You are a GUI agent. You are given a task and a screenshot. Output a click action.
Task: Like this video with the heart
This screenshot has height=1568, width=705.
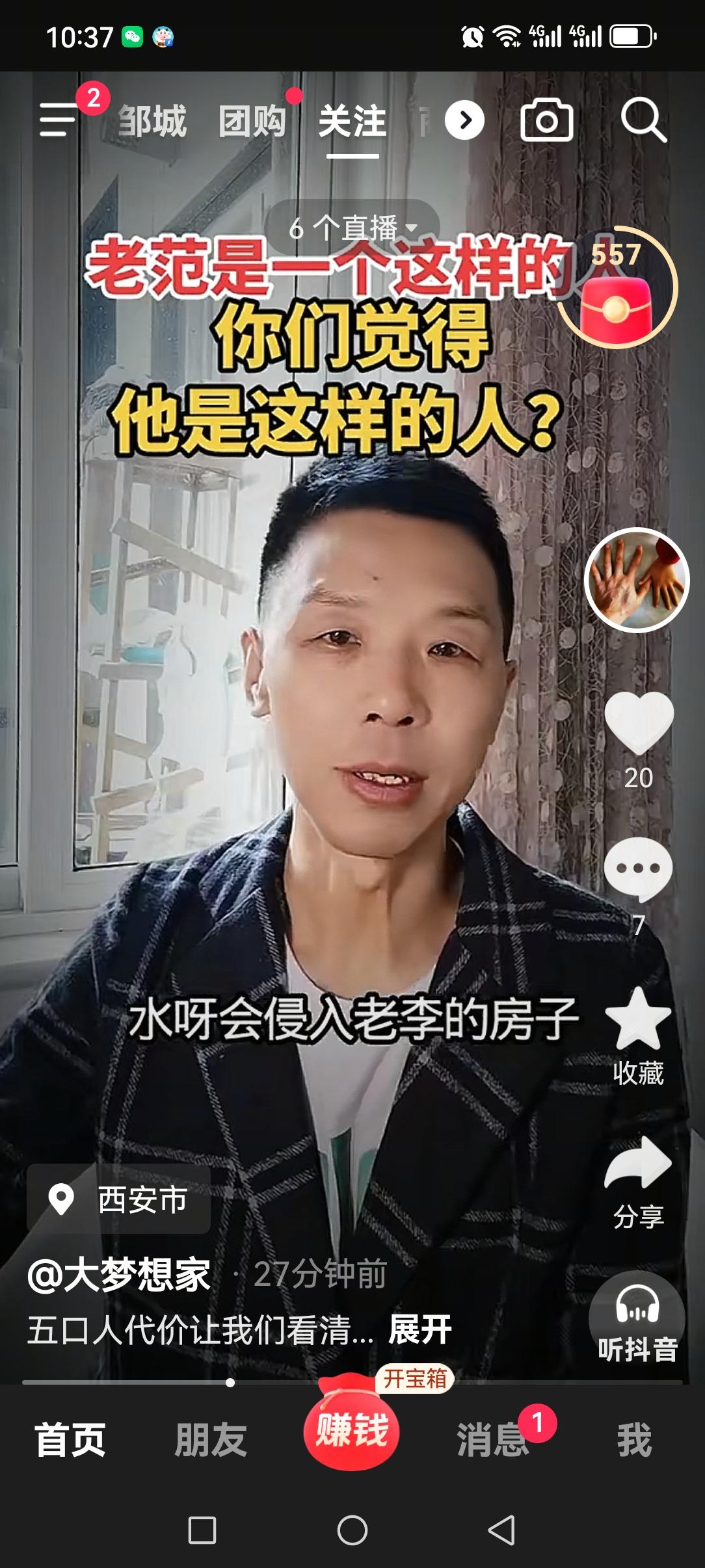[639, 723]
